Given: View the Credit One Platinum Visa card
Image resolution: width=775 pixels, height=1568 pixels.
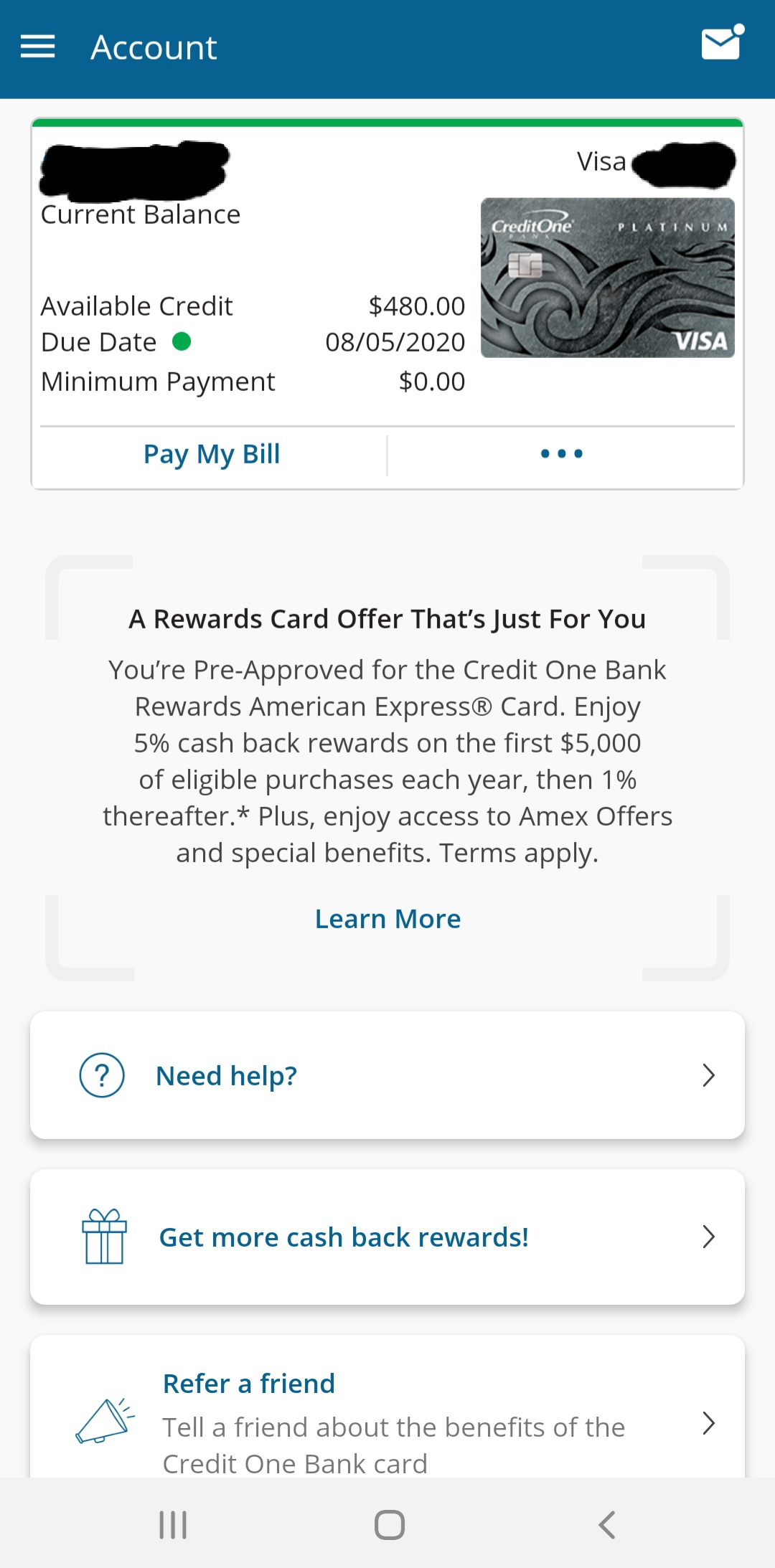Looking at the screenshot, I should click(x=607, y=278).
